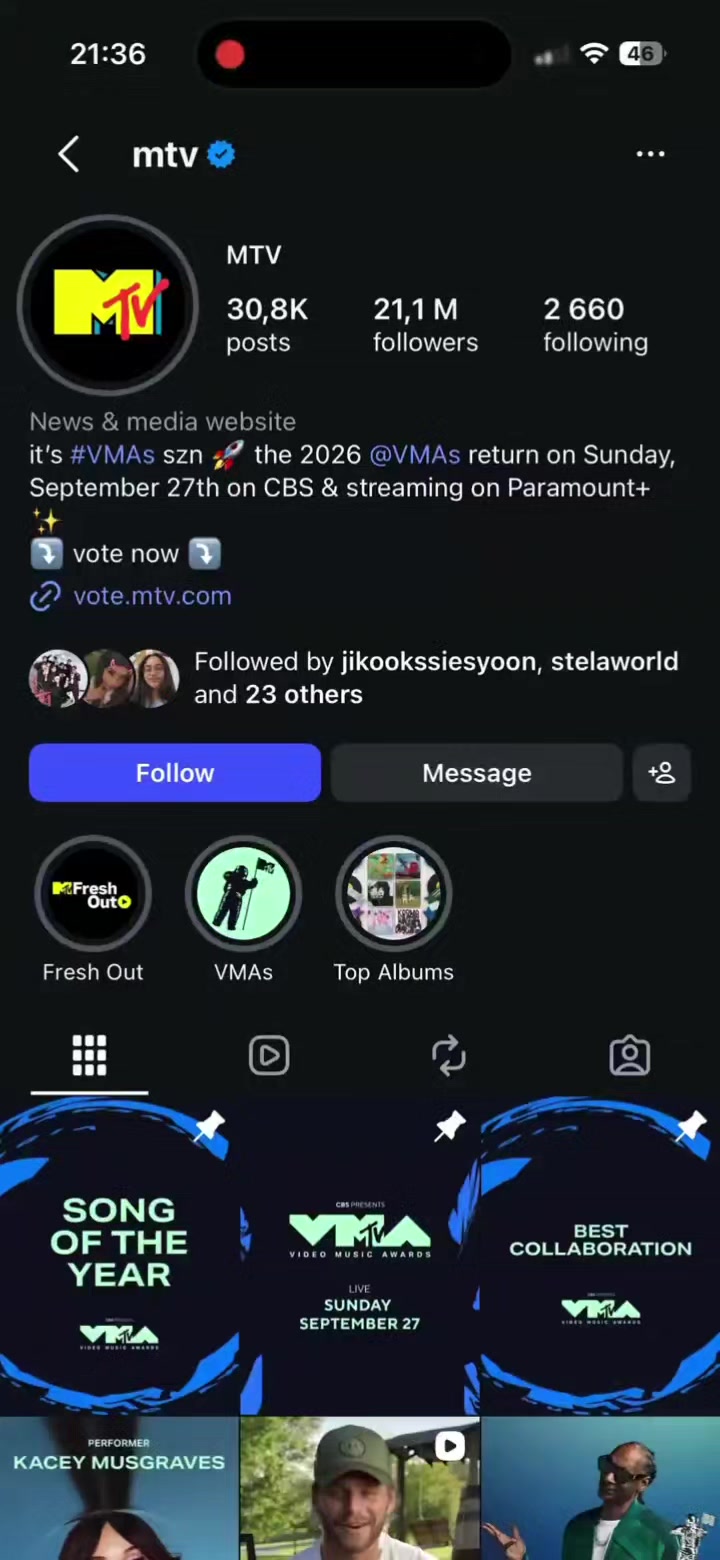The width and height of the screenshot is (720, 1560).
Task: View the 2 660 following list
Action: [595, 325]
